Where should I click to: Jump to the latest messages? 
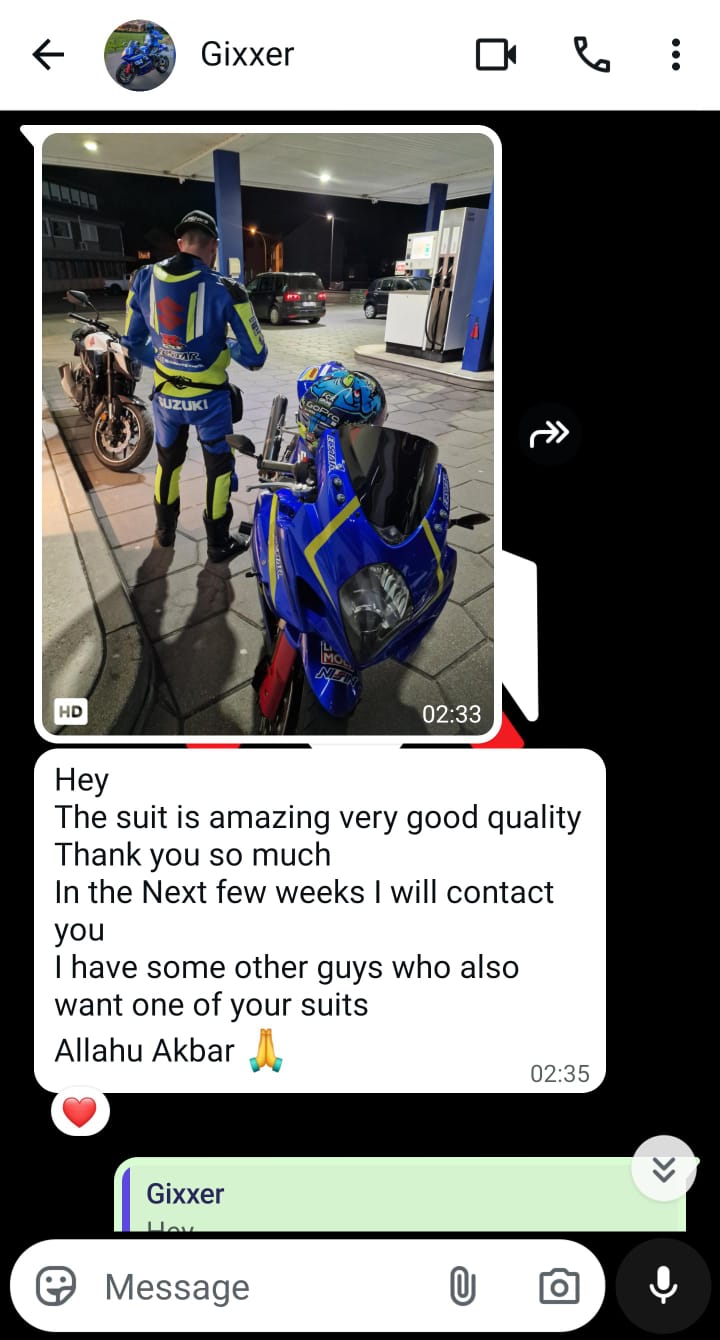pyautogui.click(x=664, y=1168)
